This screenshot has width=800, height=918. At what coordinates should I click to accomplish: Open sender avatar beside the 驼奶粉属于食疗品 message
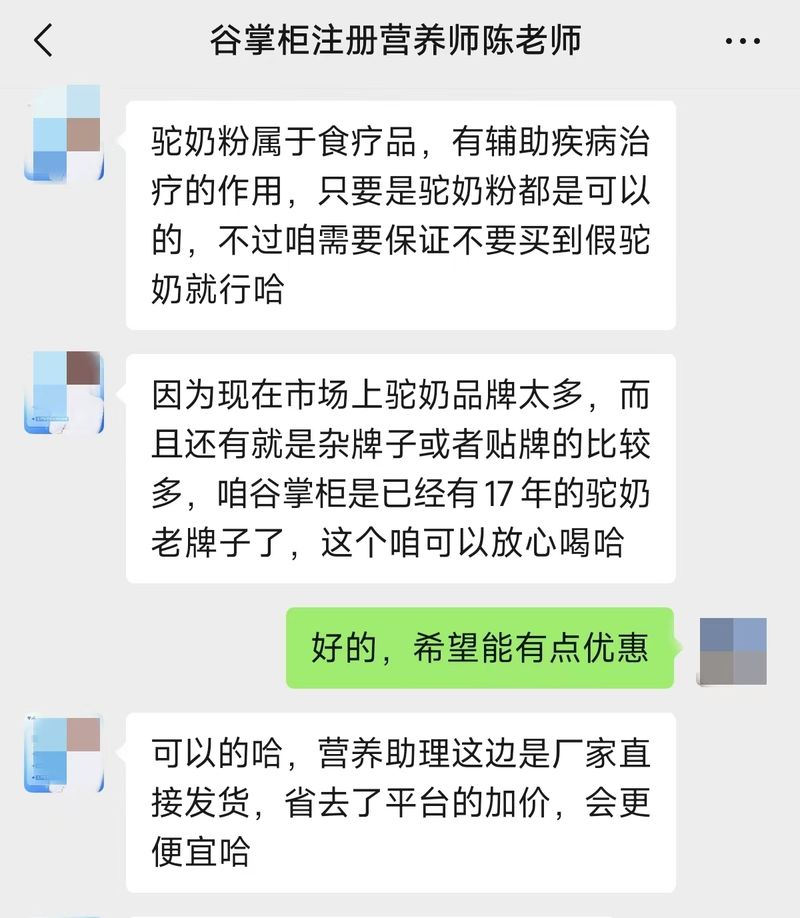click(64, 134)
